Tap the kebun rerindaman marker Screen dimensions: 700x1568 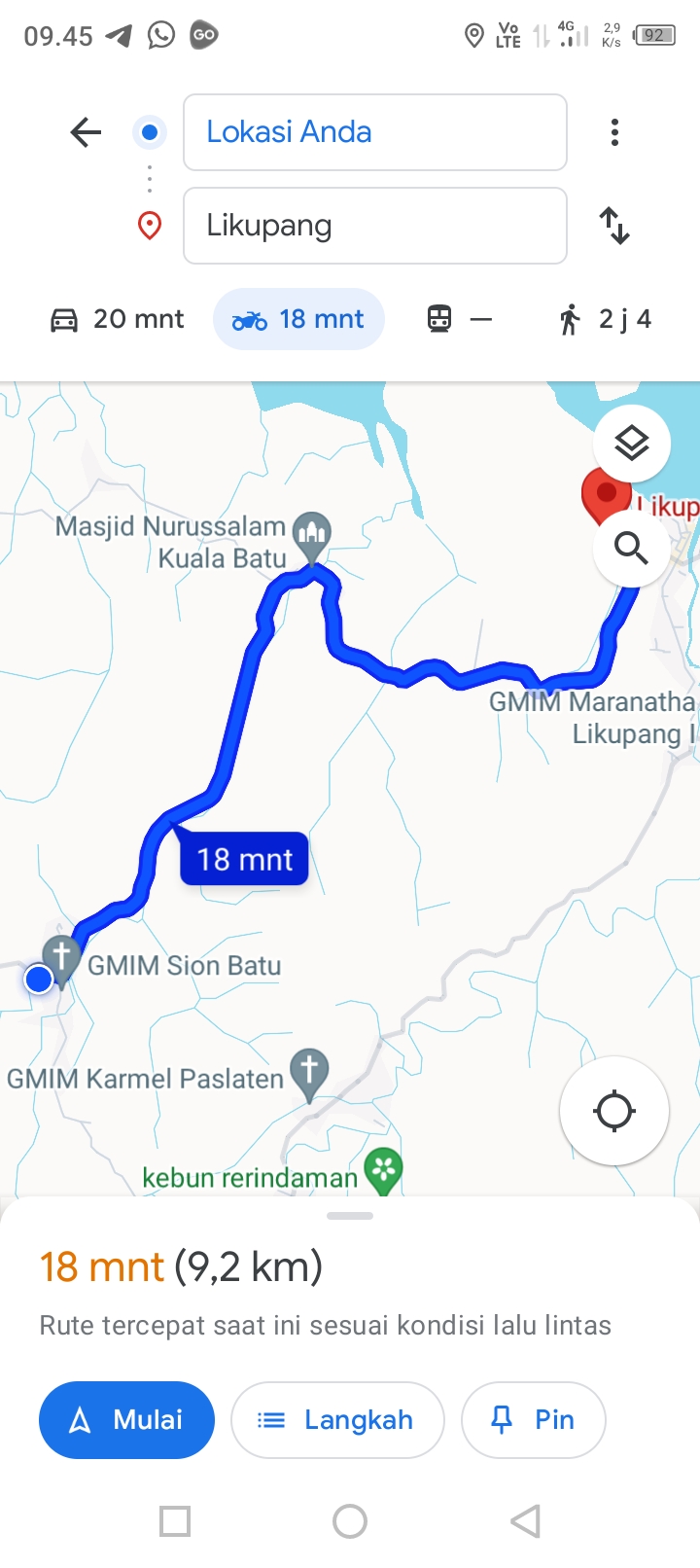click(x=383, y=1170)
